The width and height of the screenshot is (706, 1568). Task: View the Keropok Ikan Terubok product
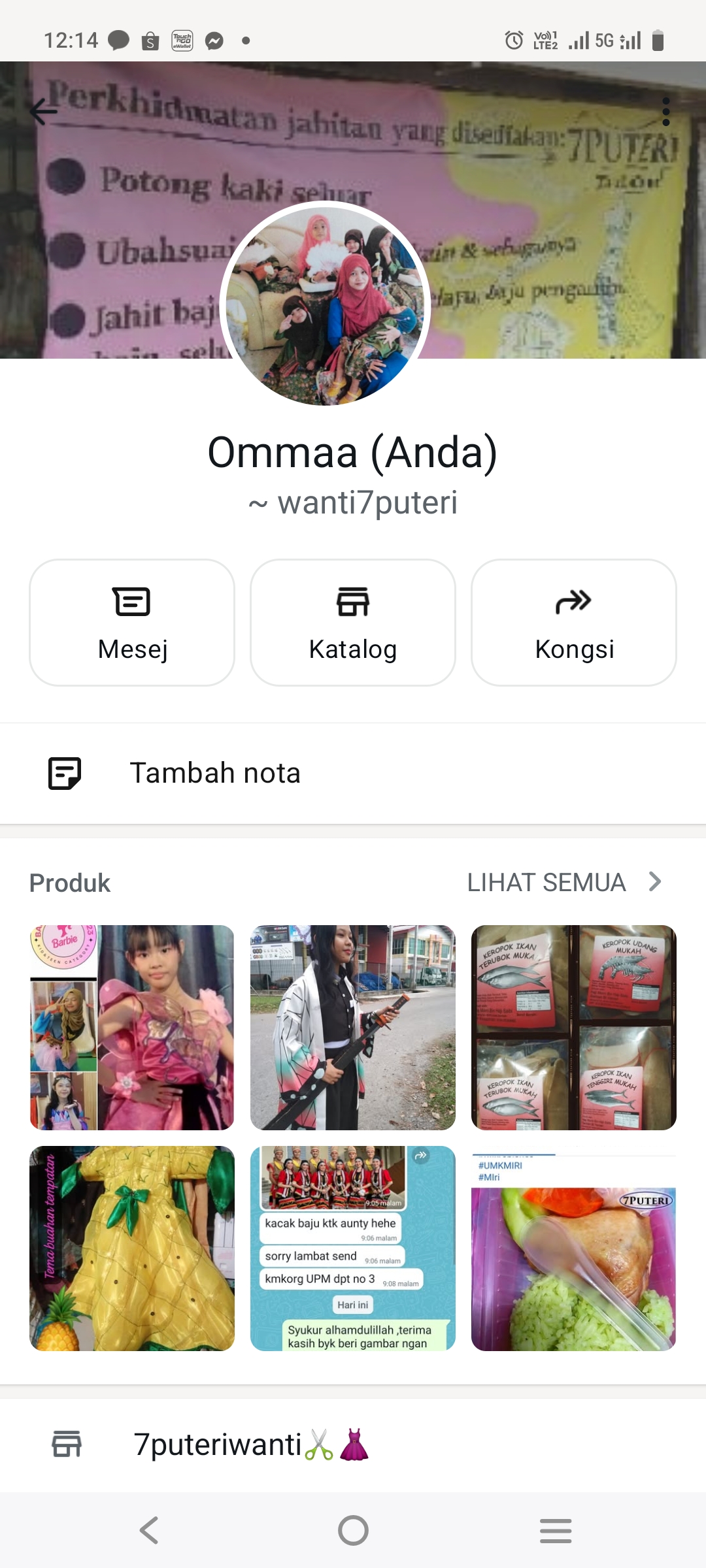pyautogui.click(x=573, y=1027)
